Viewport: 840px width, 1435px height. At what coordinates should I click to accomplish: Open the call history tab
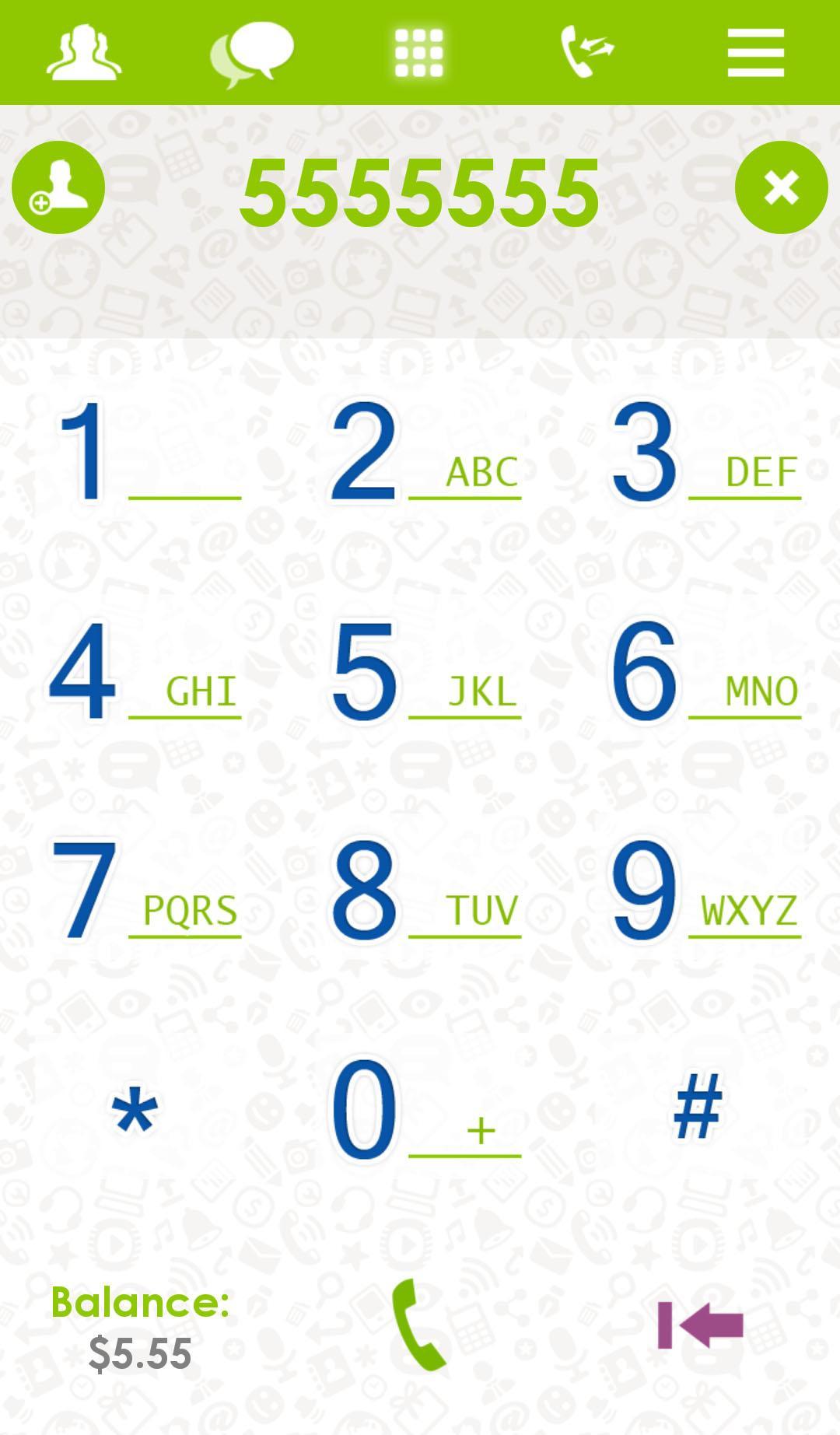pyautogui.click(x=587, y=52)
